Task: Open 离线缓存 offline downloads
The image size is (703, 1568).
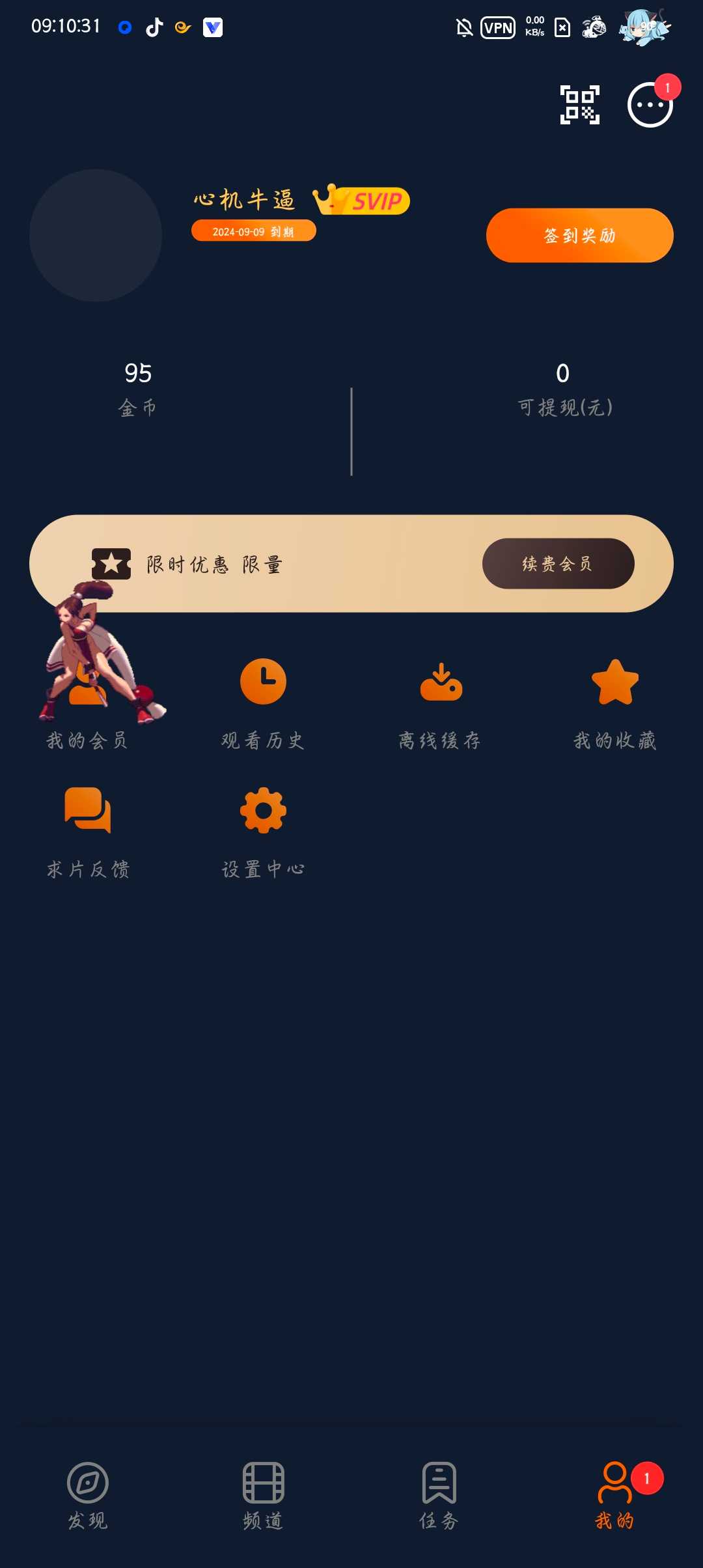Action: pyautogui.click(x=440, y=703)
